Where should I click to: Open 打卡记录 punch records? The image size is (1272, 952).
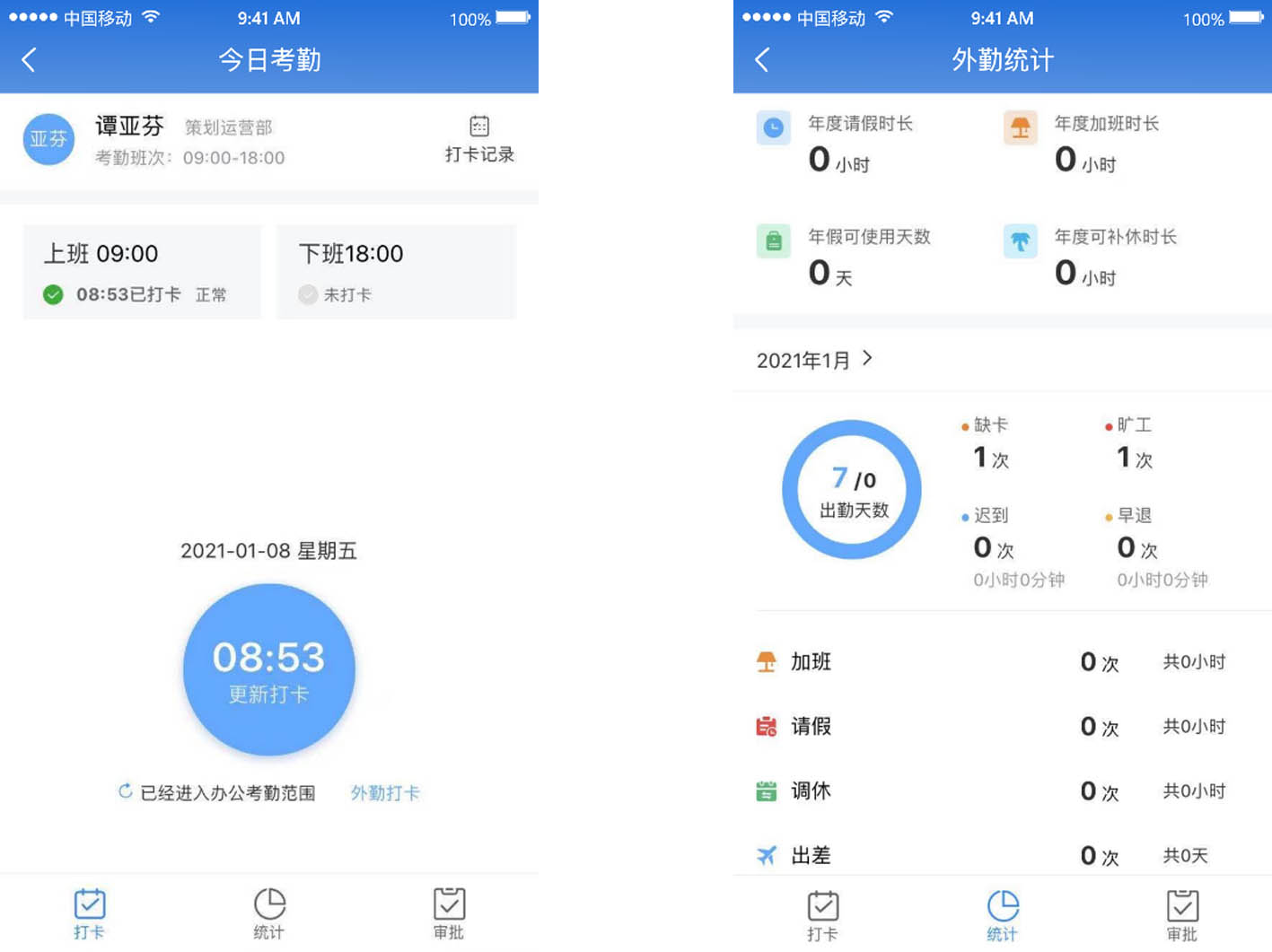coord(479,140)
